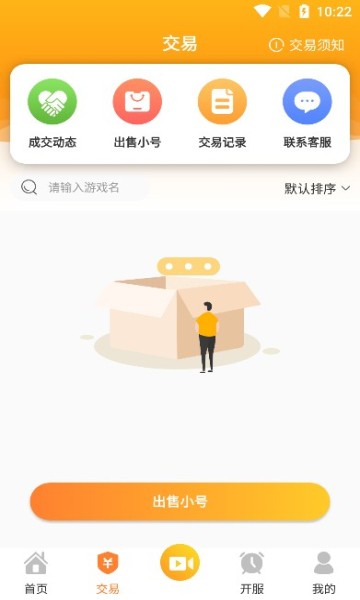Open the center video camera tab
Viewport: 360px width, 600px height.
point(180,562)
